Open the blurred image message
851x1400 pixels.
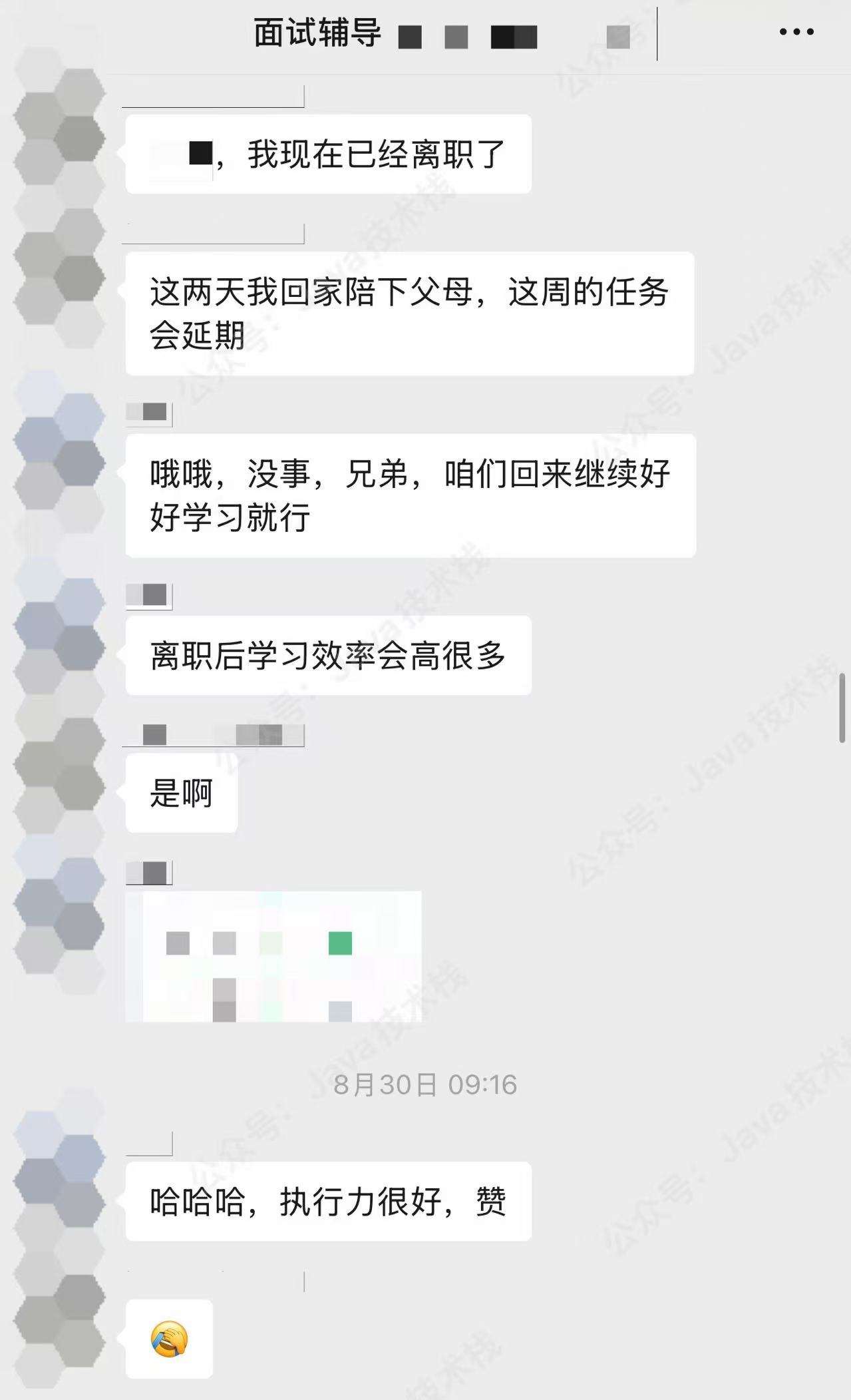pyautogui.click(x=273, y=956)
